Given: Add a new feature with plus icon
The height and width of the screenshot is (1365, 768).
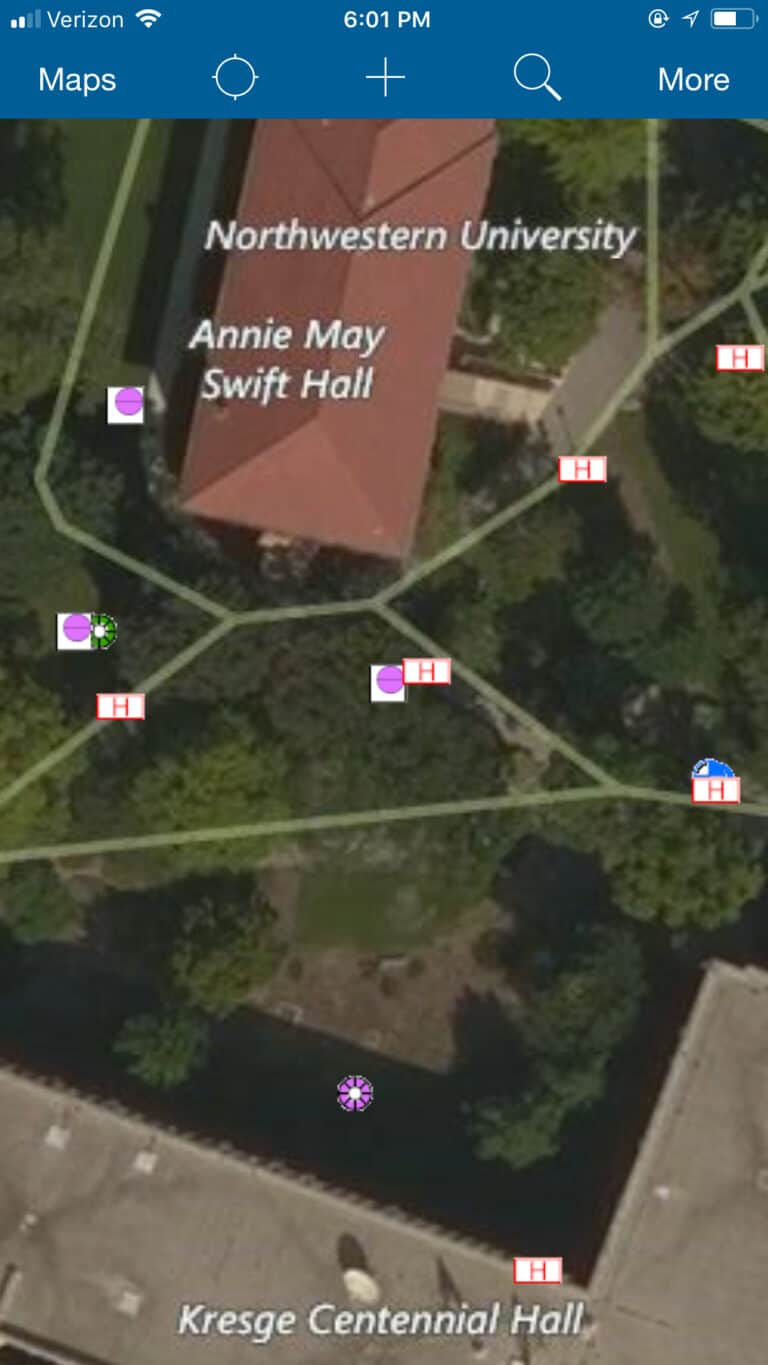Looking at the screenshot, I should tap(385, 78).
